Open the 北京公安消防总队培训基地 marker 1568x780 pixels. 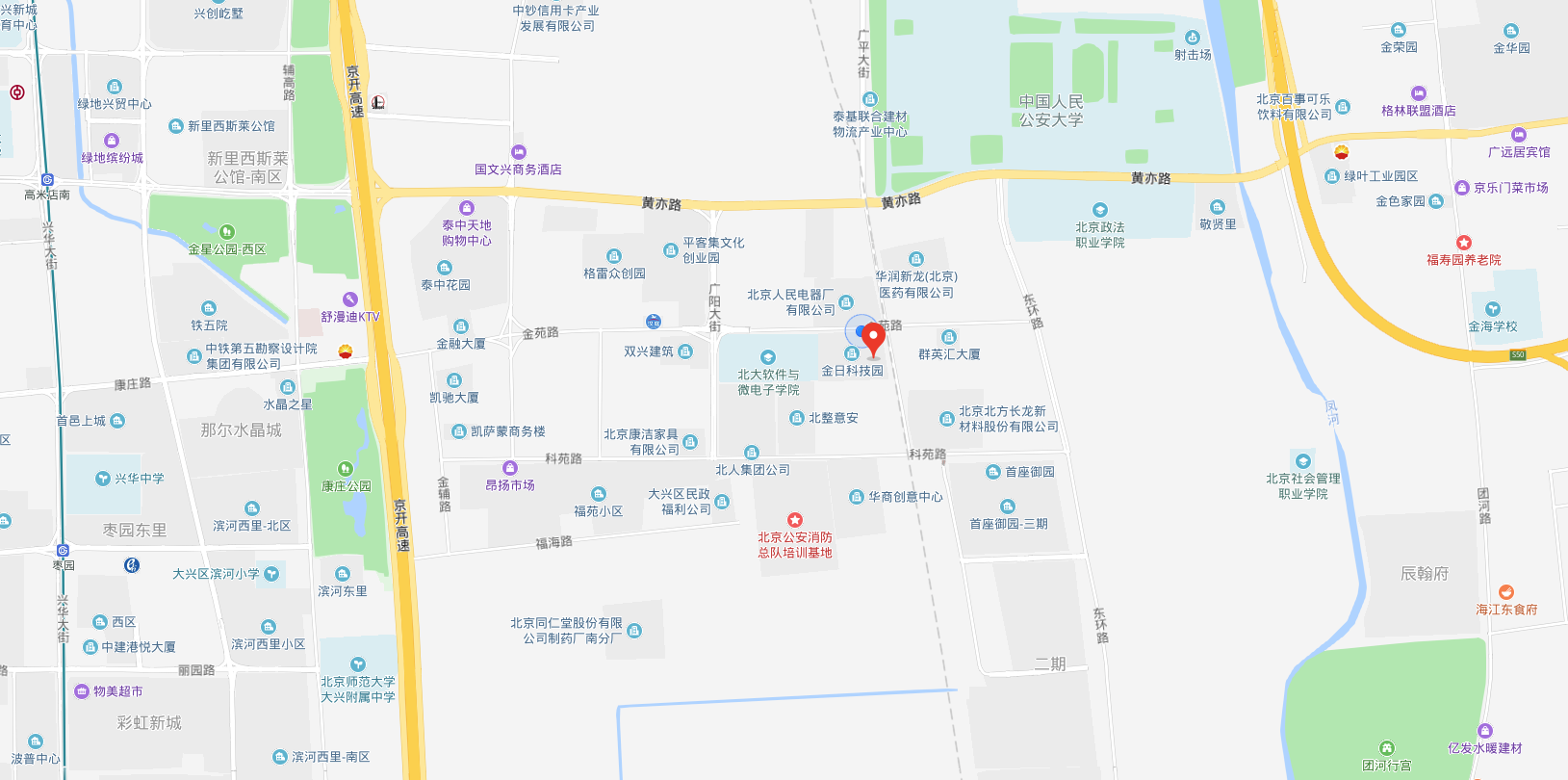coord(794,520)
